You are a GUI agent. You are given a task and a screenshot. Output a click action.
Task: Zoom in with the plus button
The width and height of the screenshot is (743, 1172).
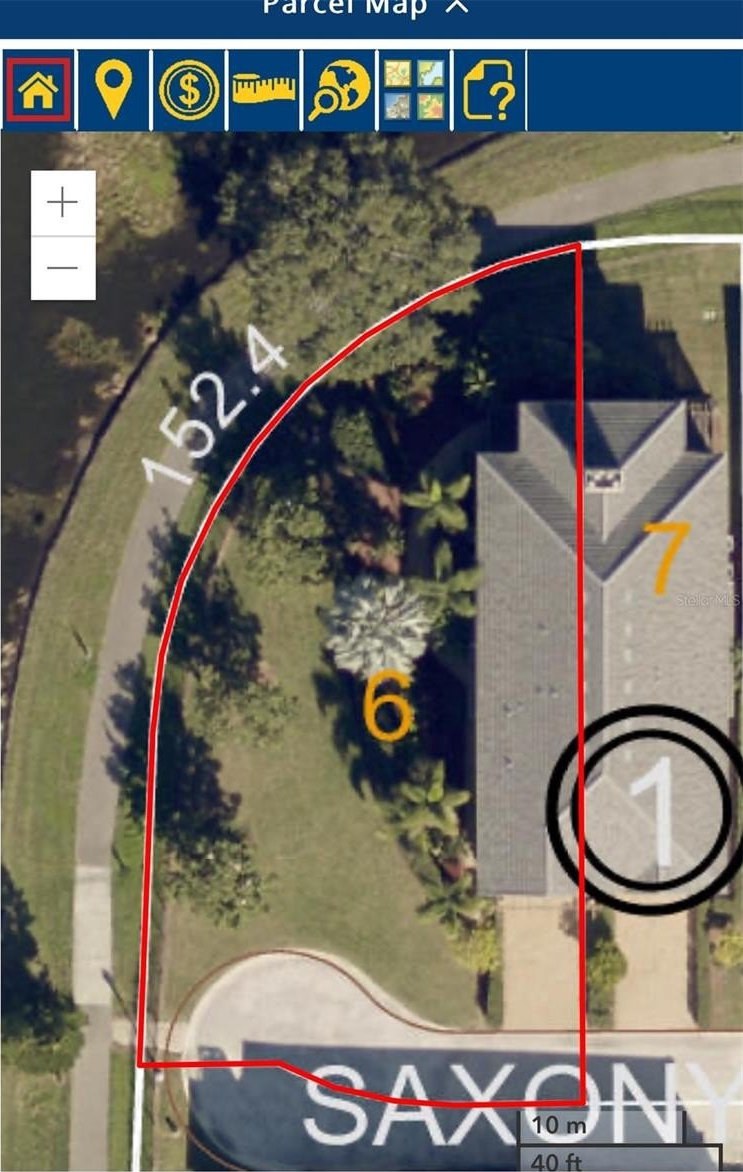tap(63, 203)
